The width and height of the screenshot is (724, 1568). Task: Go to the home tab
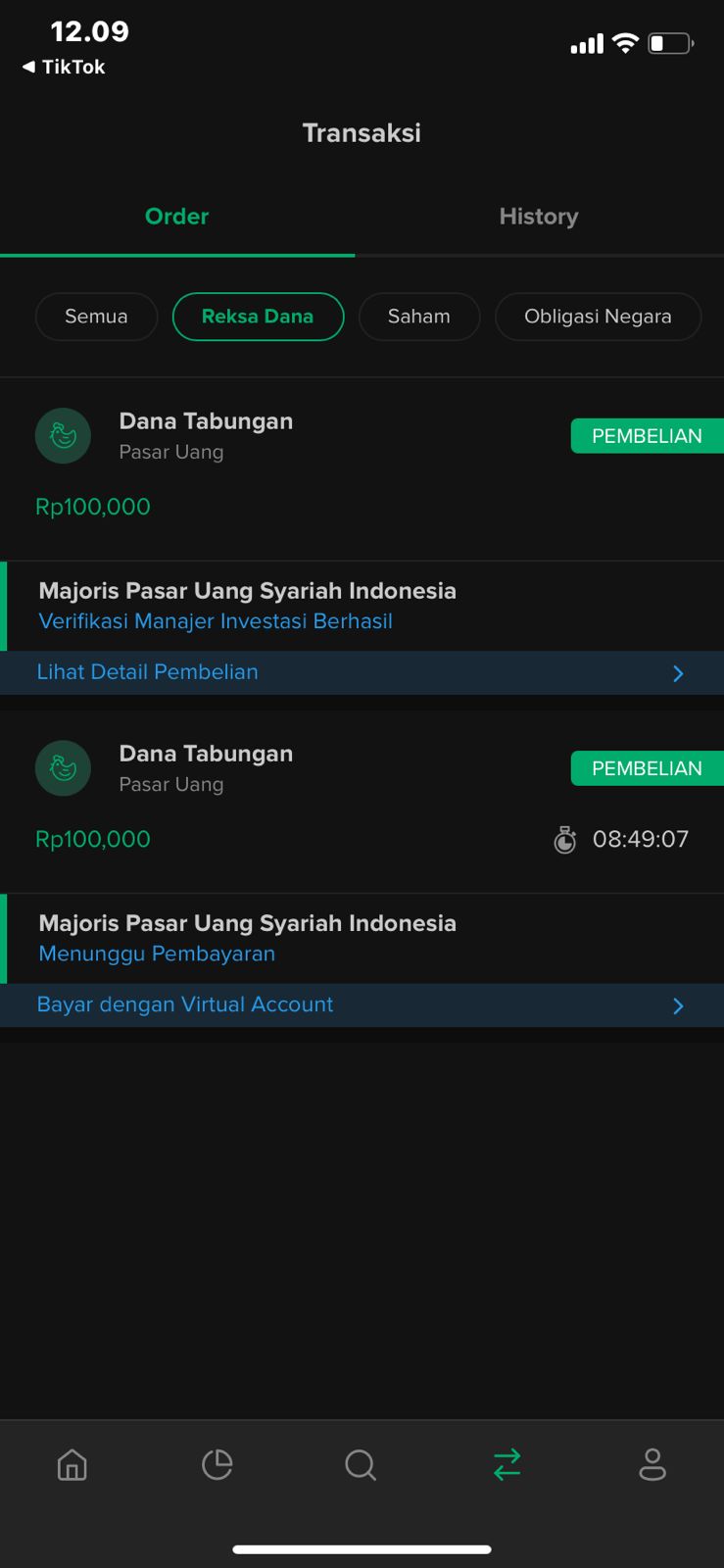pyautogui.click(x=72, y=1465)
